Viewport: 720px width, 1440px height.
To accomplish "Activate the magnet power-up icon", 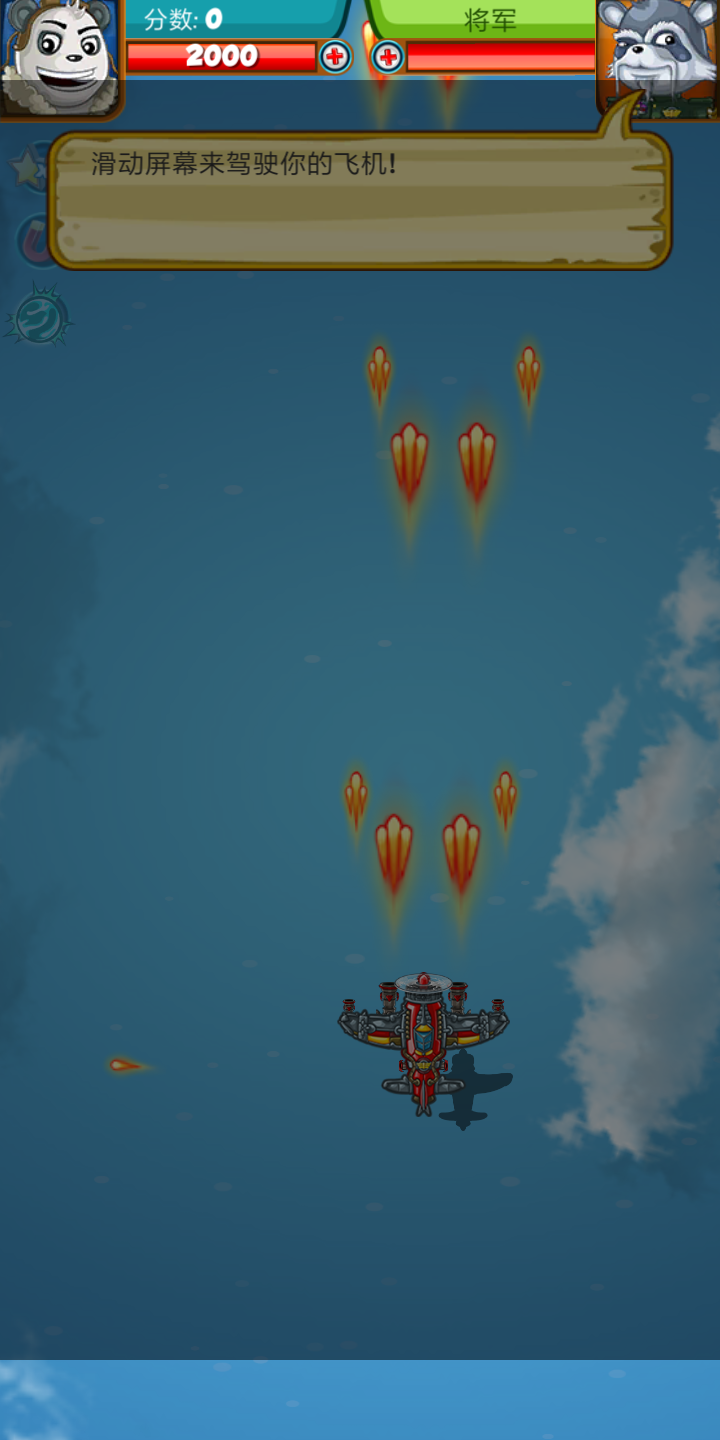I will (x=32, y=241).
